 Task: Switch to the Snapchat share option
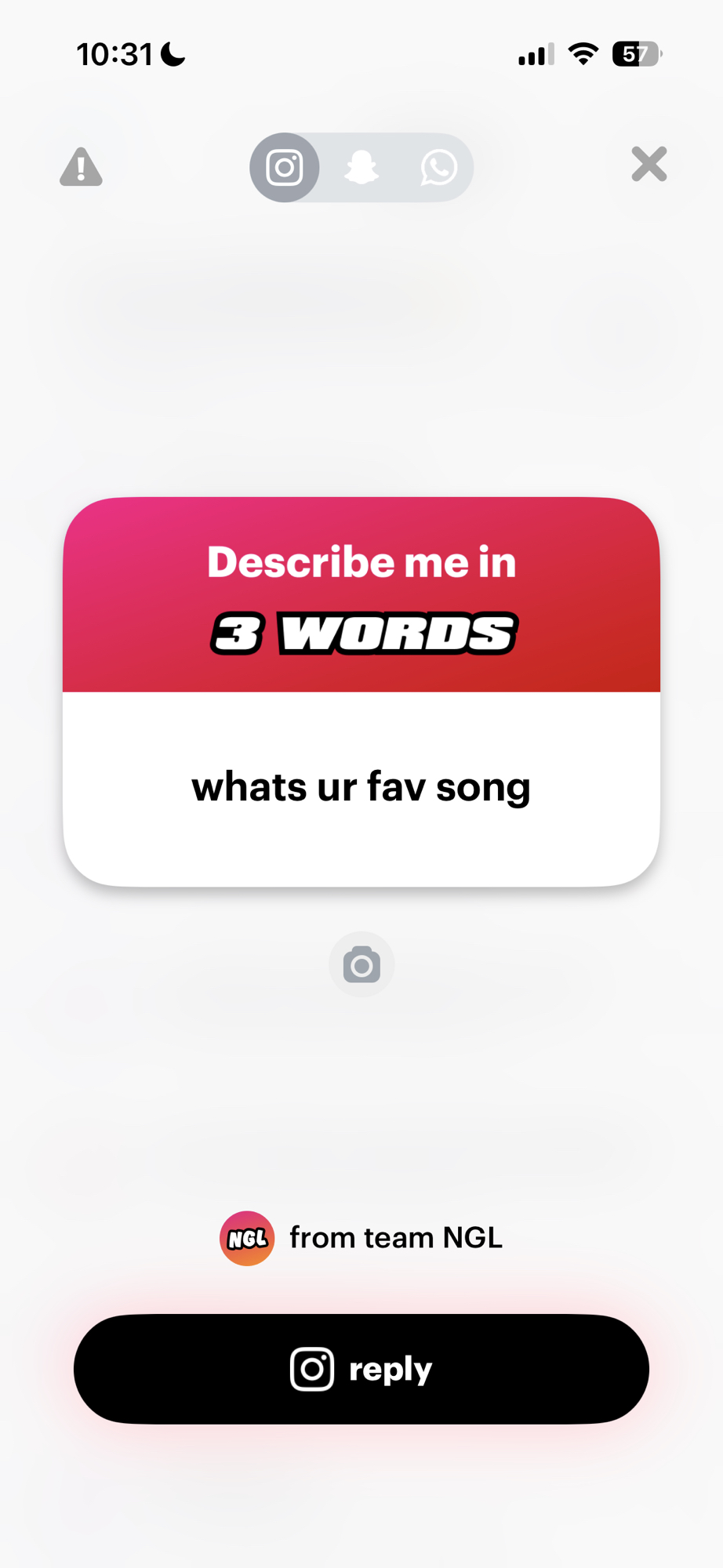(361, 168)
